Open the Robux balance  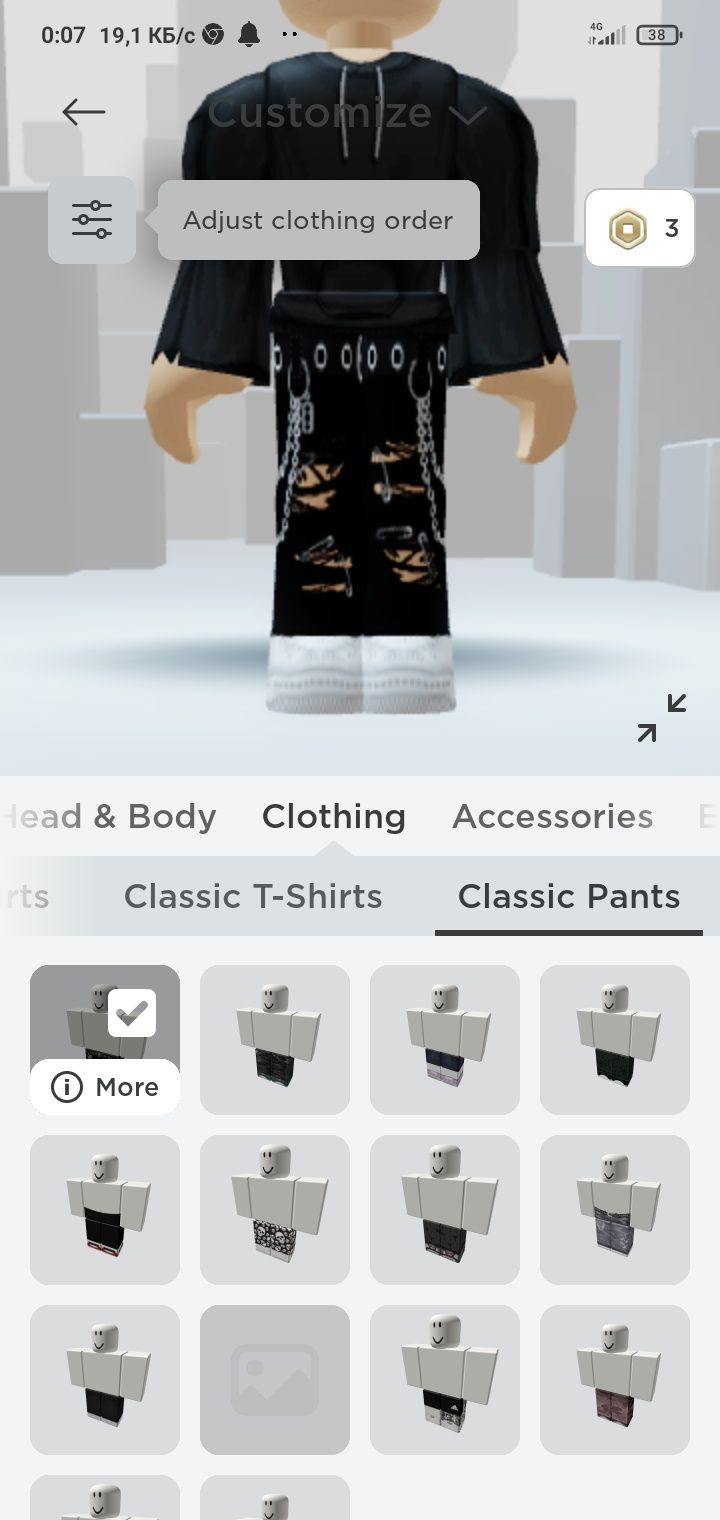pos(640,228)
